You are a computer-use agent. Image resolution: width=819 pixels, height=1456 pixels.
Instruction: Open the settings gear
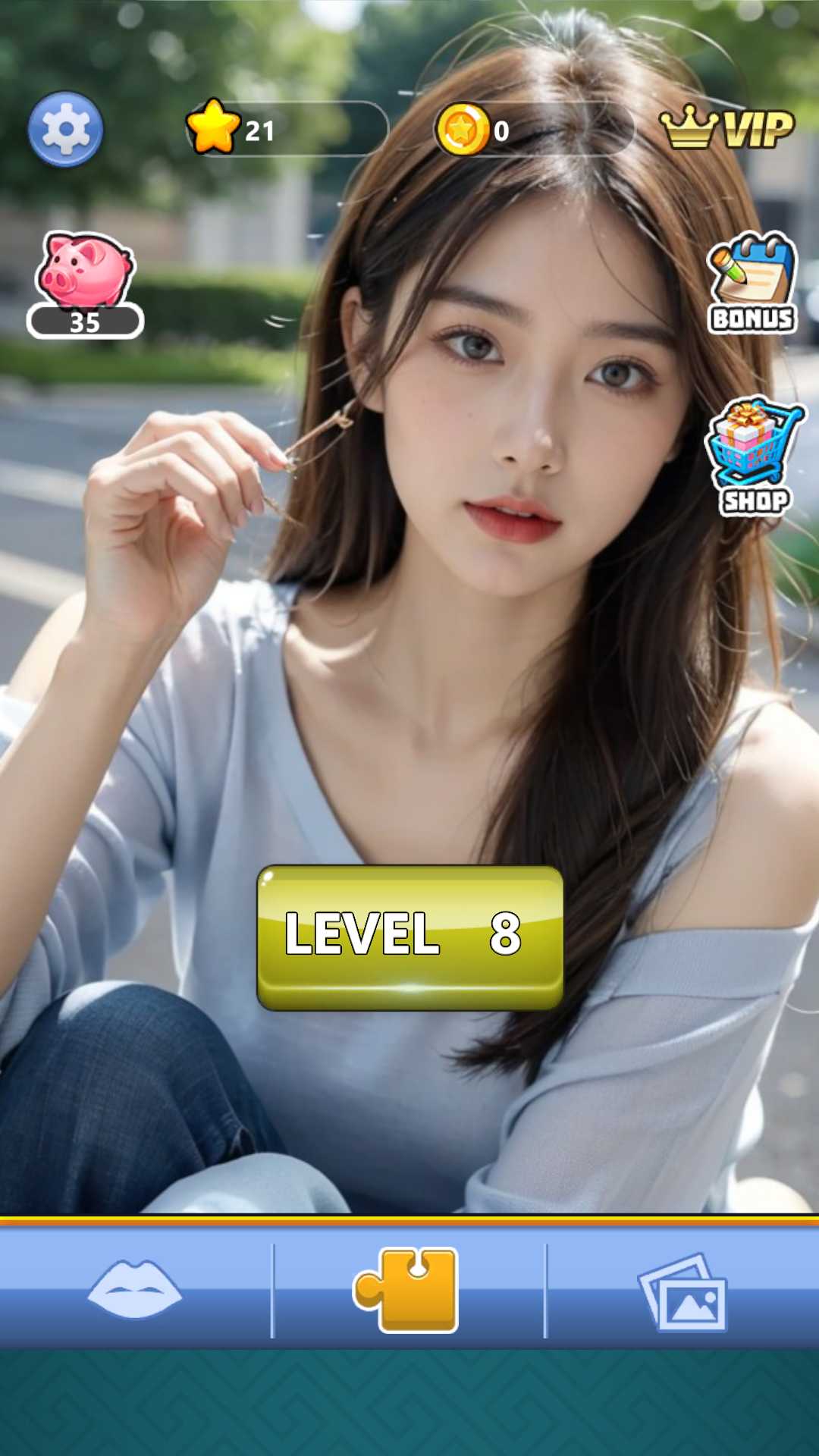(65, 129)
